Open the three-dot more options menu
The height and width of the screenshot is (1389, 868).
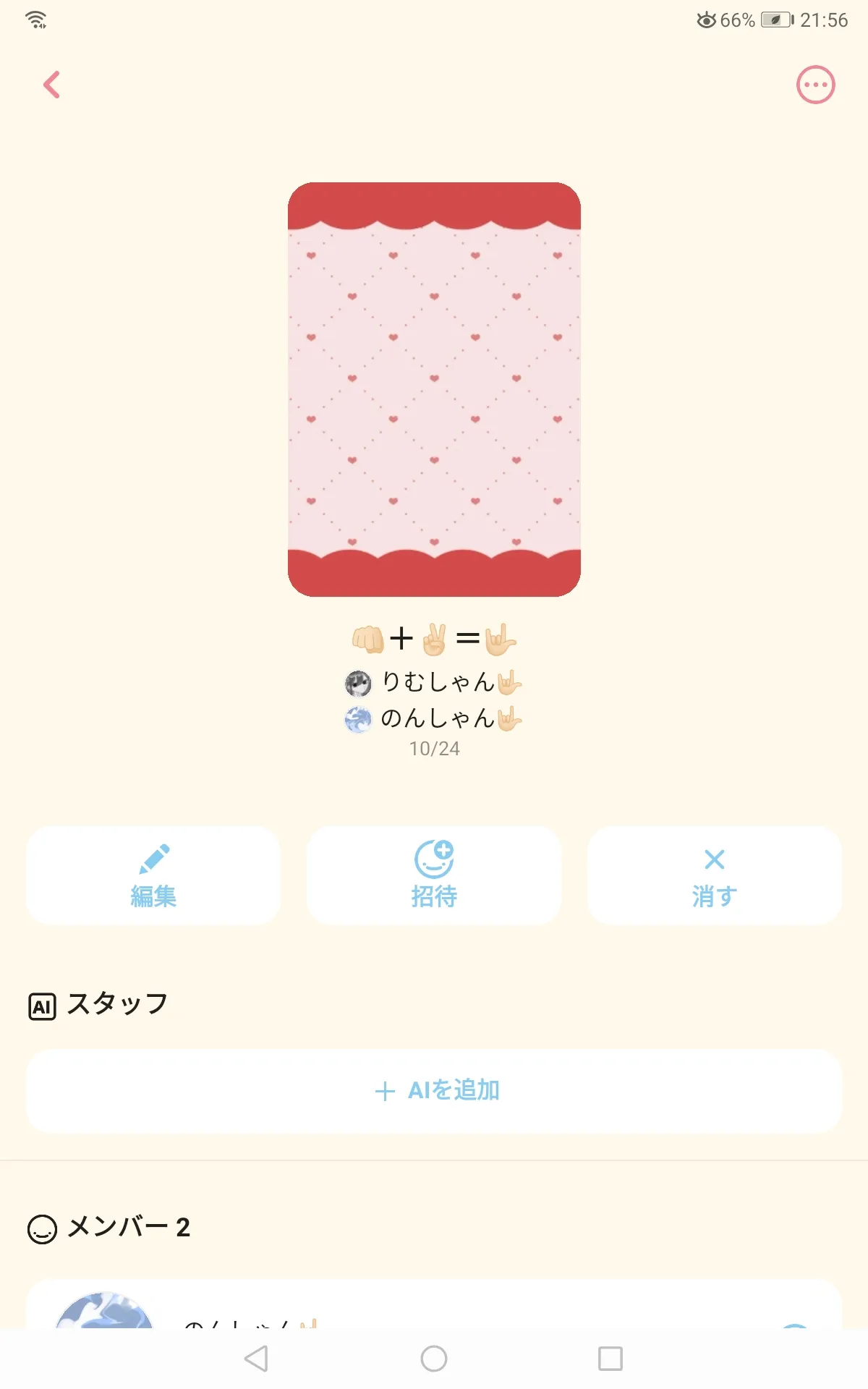(815, 85)
